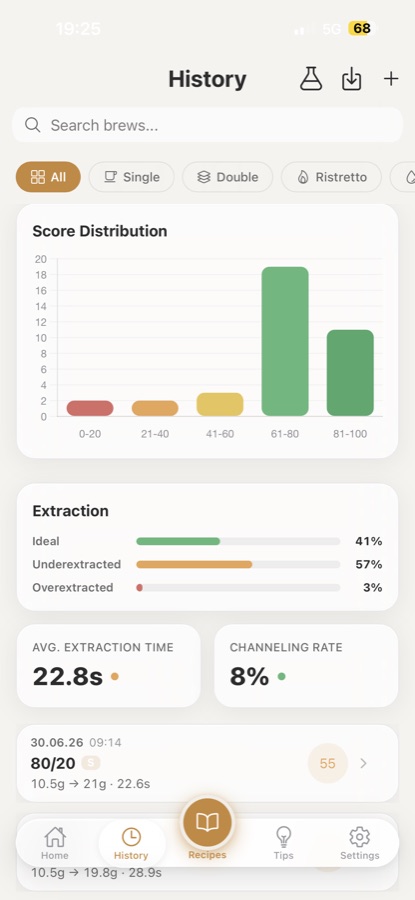This screenshot has width=415, height=900.
Task: Filter brews by Single
Action: pyautogui.click(x=131, y=177)
